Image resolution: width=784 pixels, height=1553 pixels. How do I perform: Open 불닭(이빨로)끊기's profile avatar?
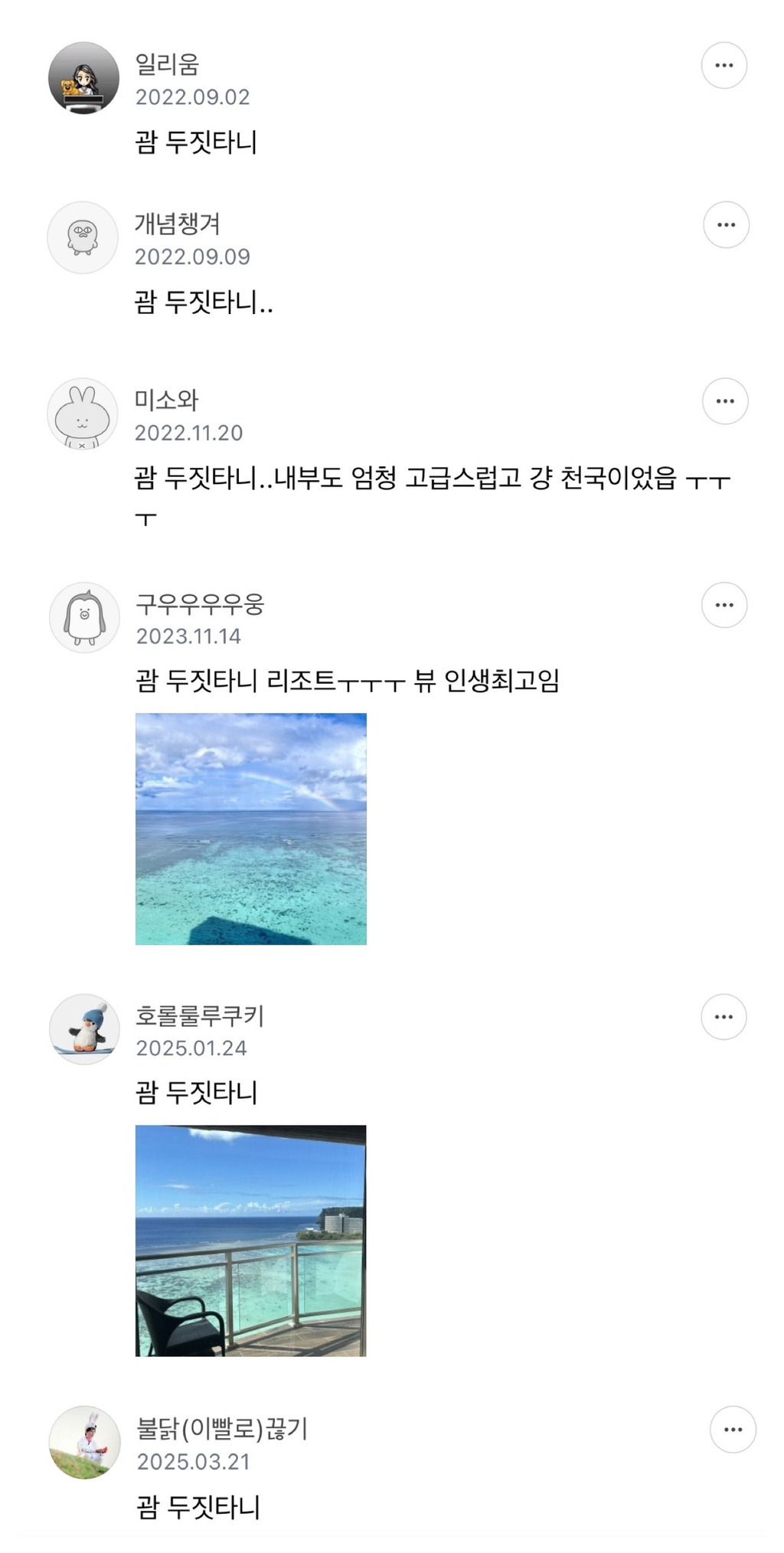[85, 1442]
